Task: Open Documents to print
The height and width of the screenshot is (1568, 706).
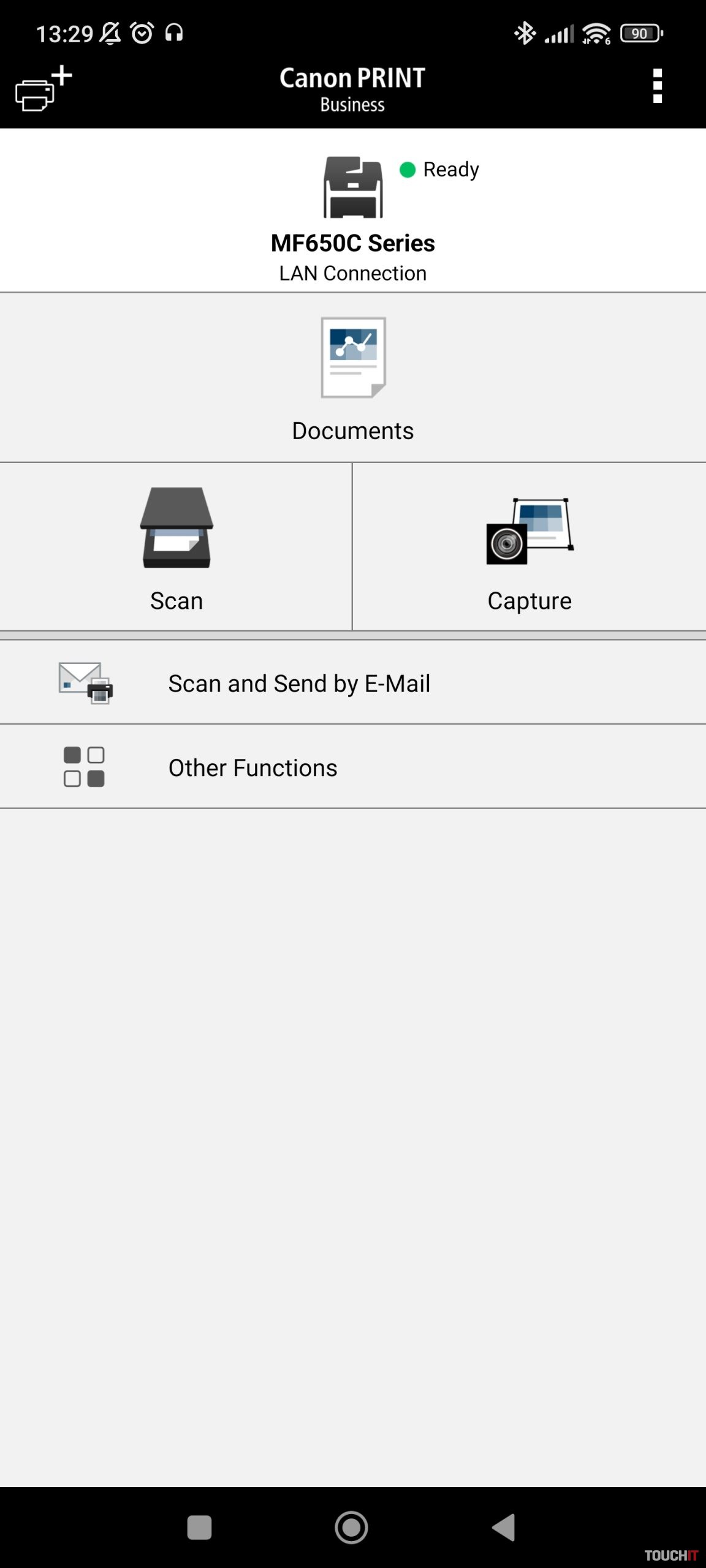Action: pos(353,378)
